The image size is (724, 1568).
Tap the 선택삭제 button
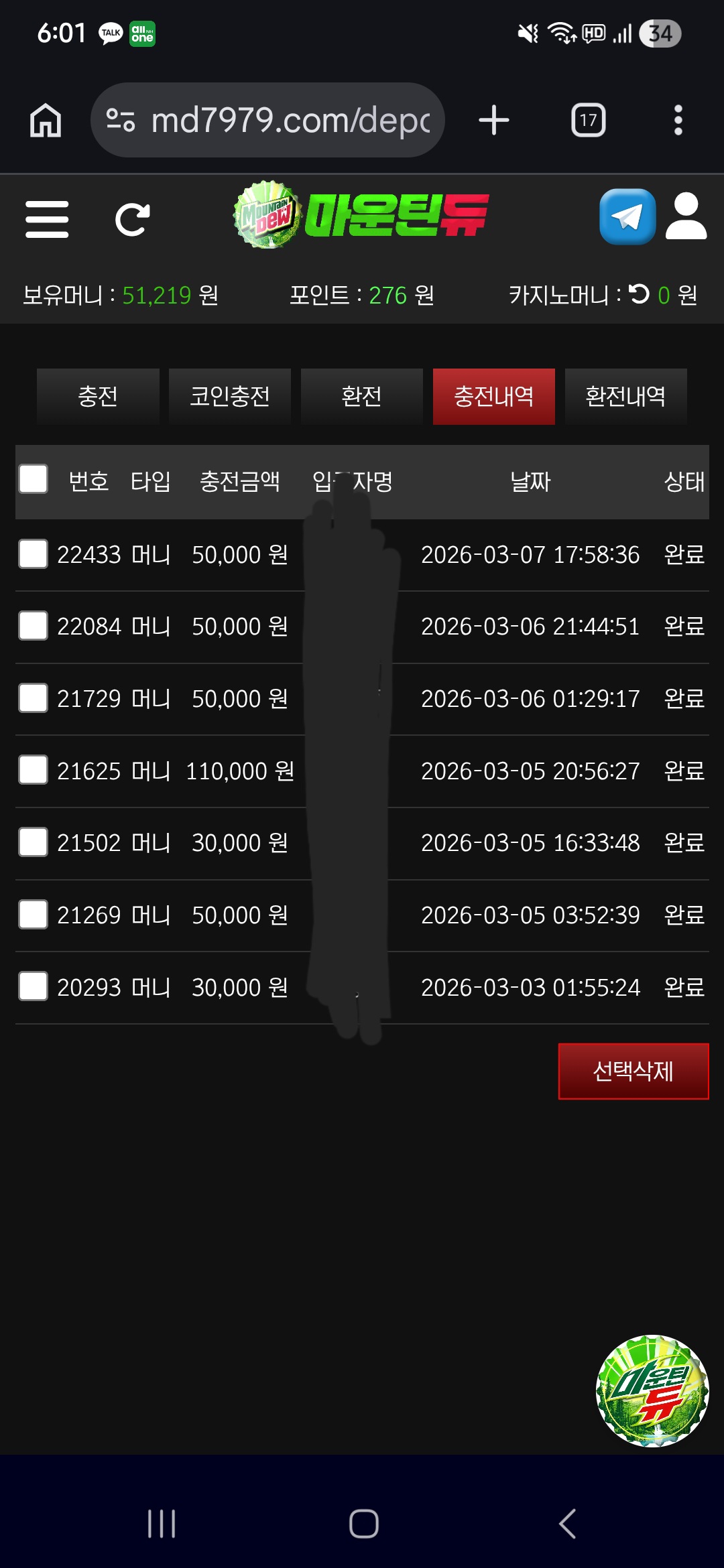tap(633, 1071)
